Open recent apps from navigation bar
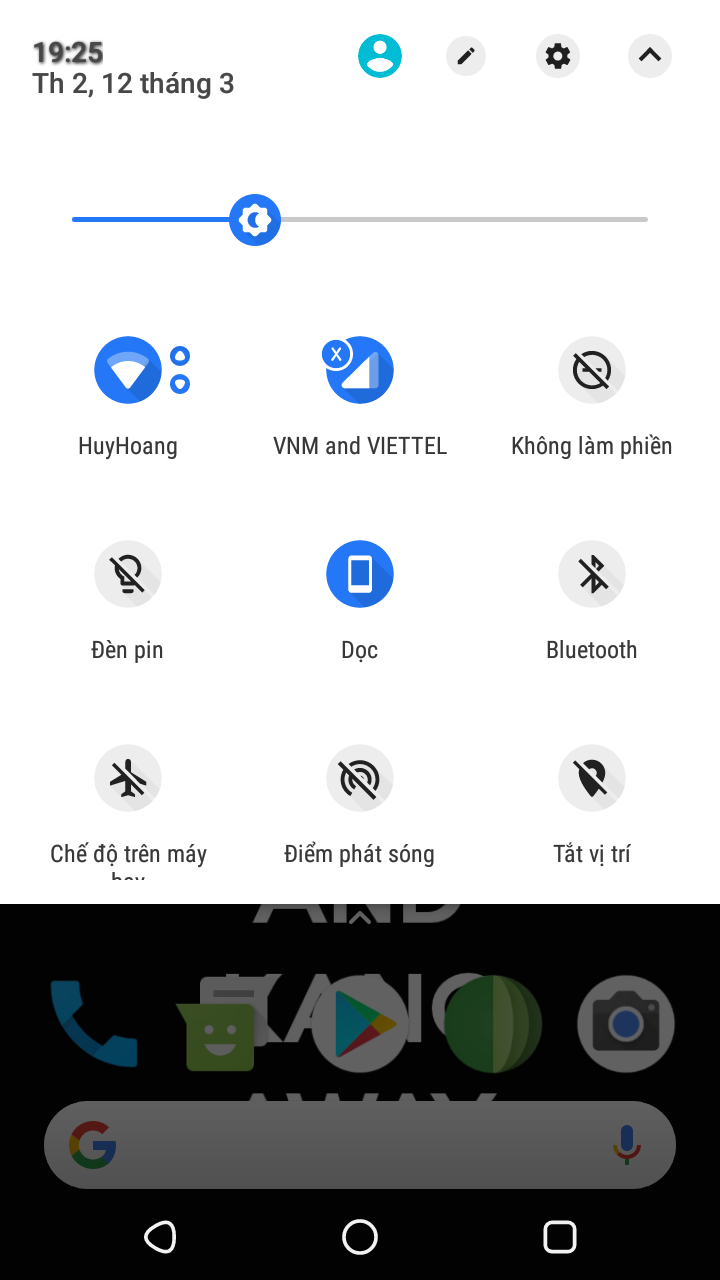This screenshot has height=1280, width=720. (x=560, y=1237)
